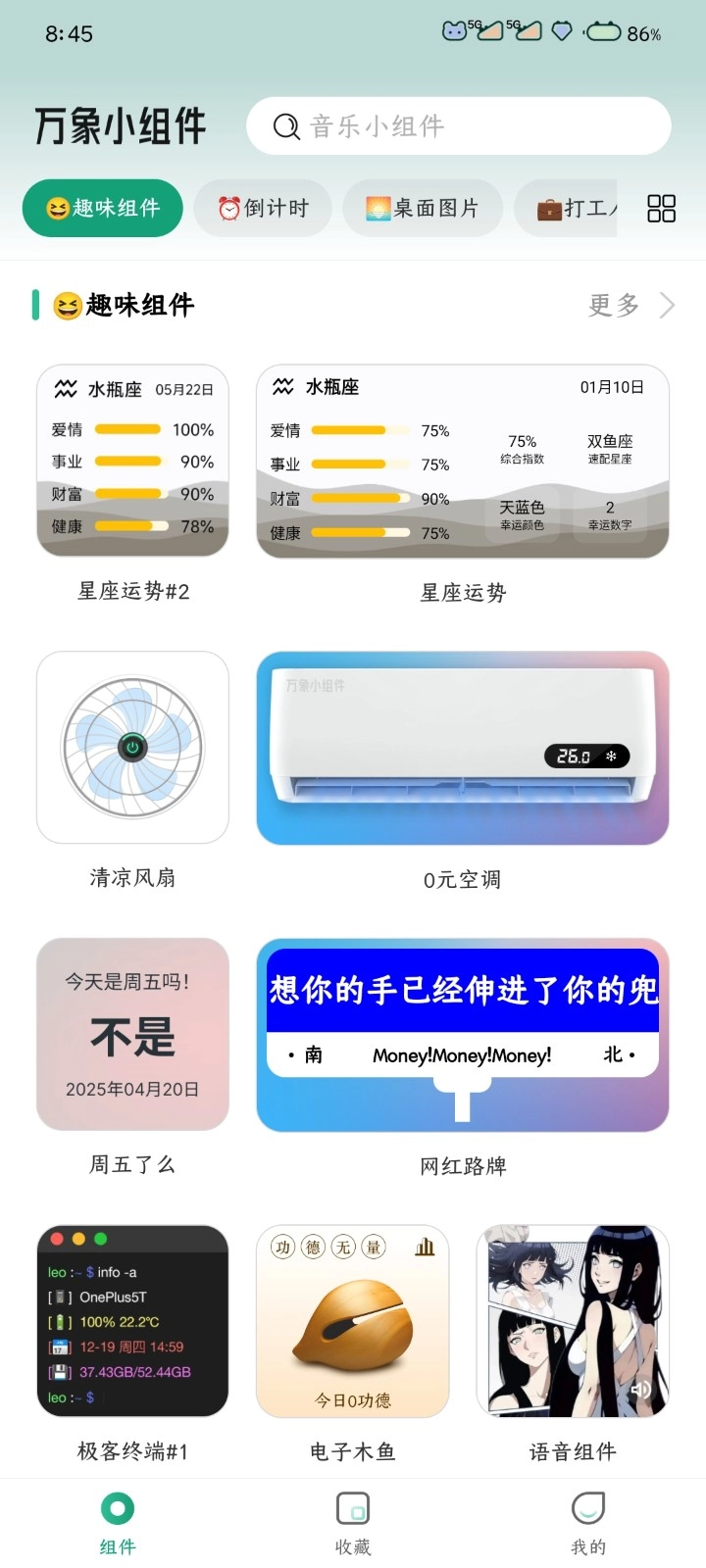This screenshot has width=706, height=1568.
Task: Switch to the 我的 tab
Action: tap(588, 1524)
